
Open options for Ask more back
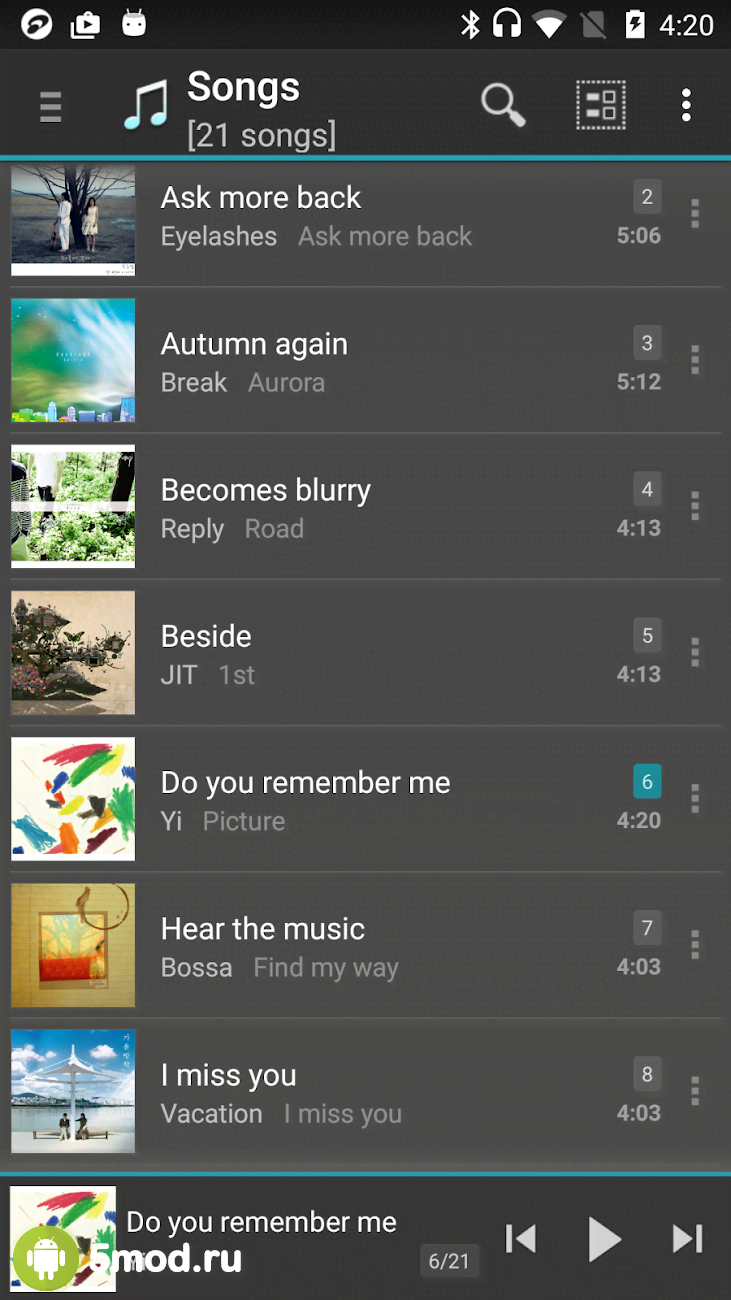[695, 214]
